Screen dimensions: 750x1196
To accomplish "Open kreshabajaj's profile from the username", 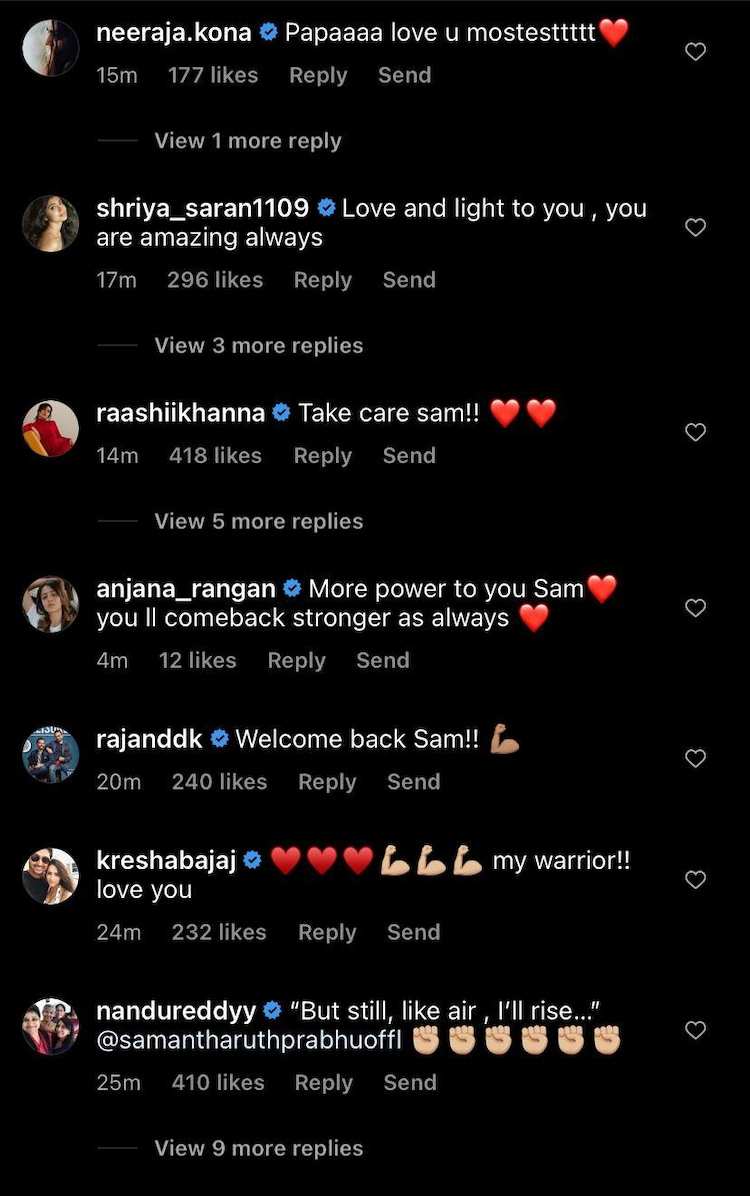I will click(x=166, y=861).
